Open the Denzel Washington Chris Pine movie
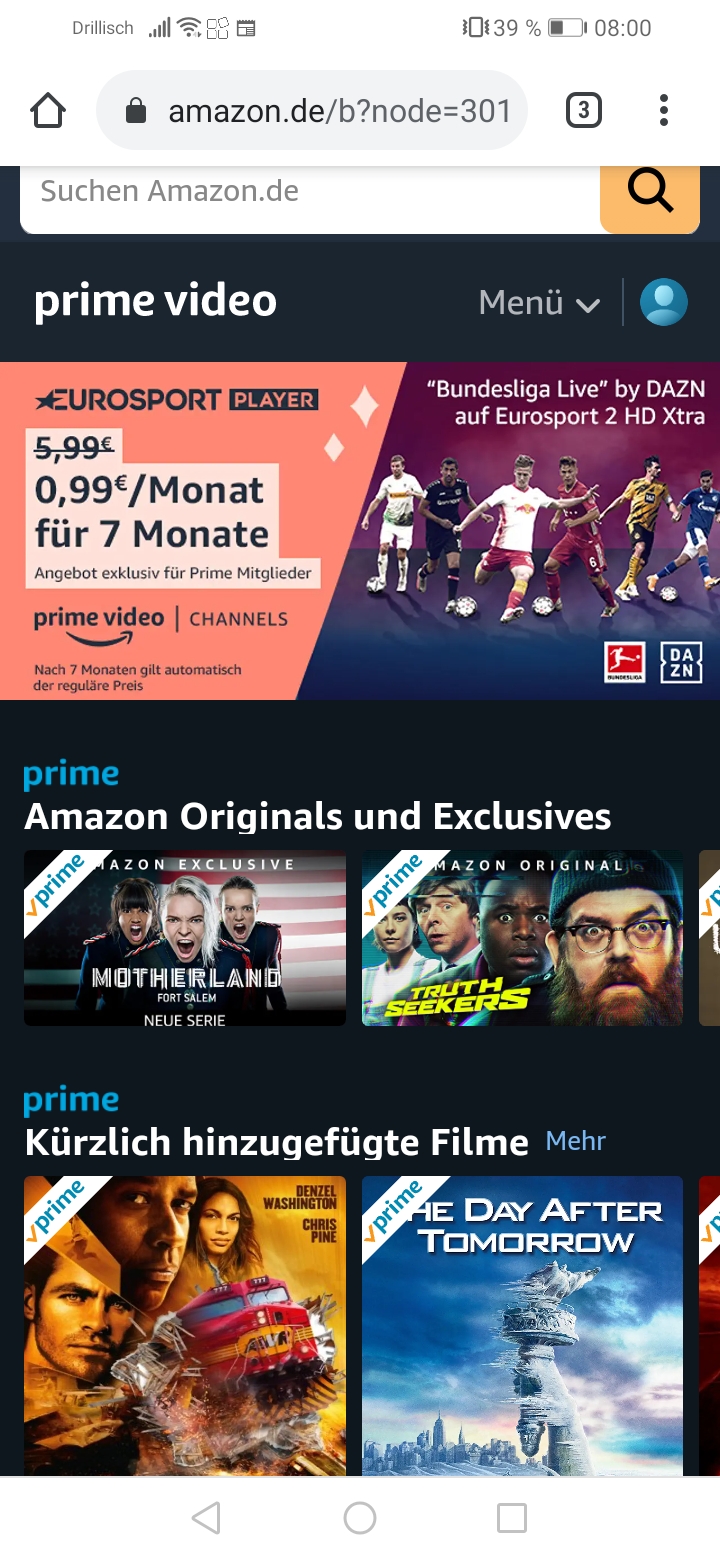Viewport: 720px width, 1560px height. click(185, 1326)
